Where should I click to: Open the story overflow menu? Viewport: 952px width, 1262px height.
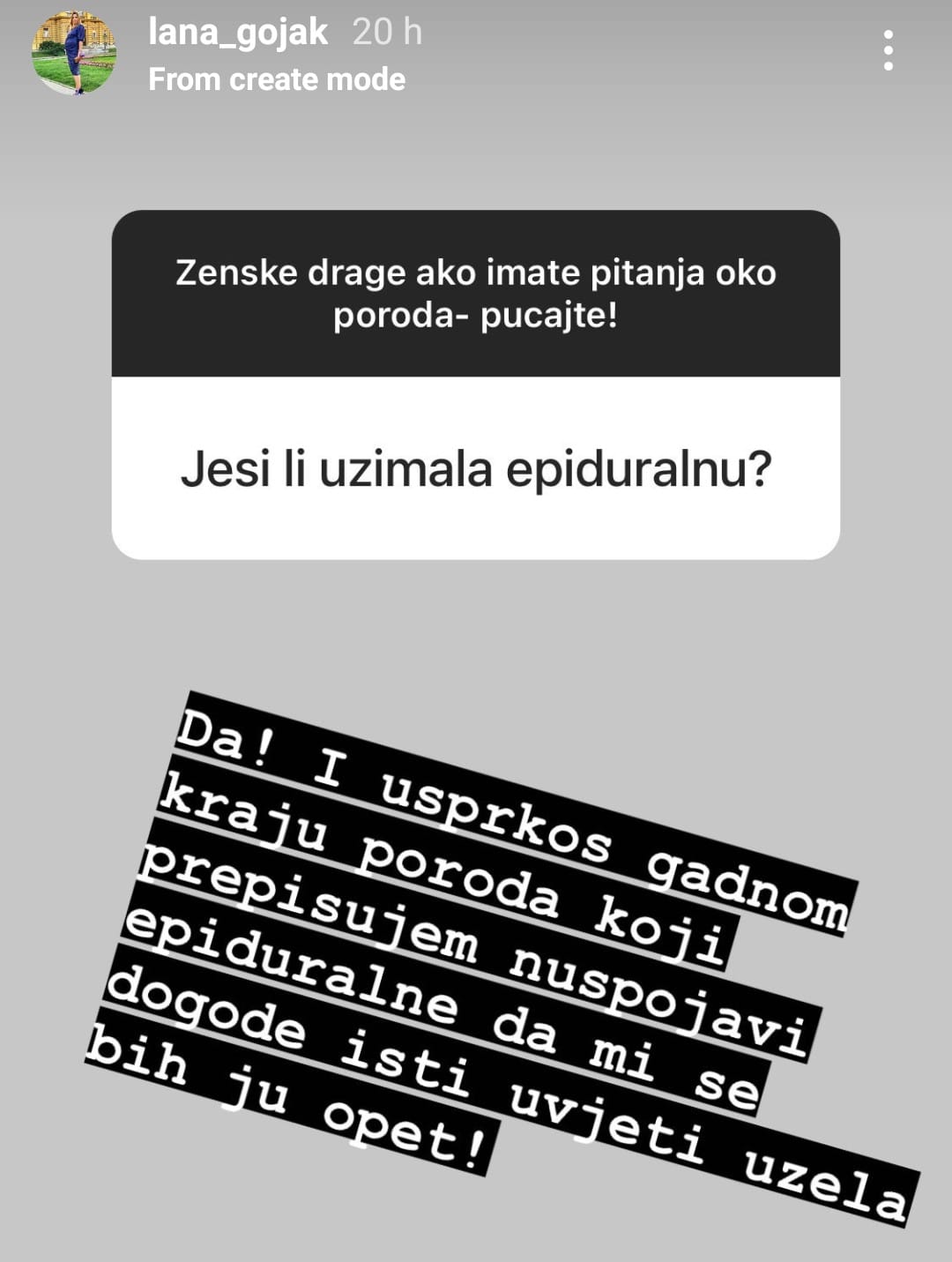coord(888,50)
